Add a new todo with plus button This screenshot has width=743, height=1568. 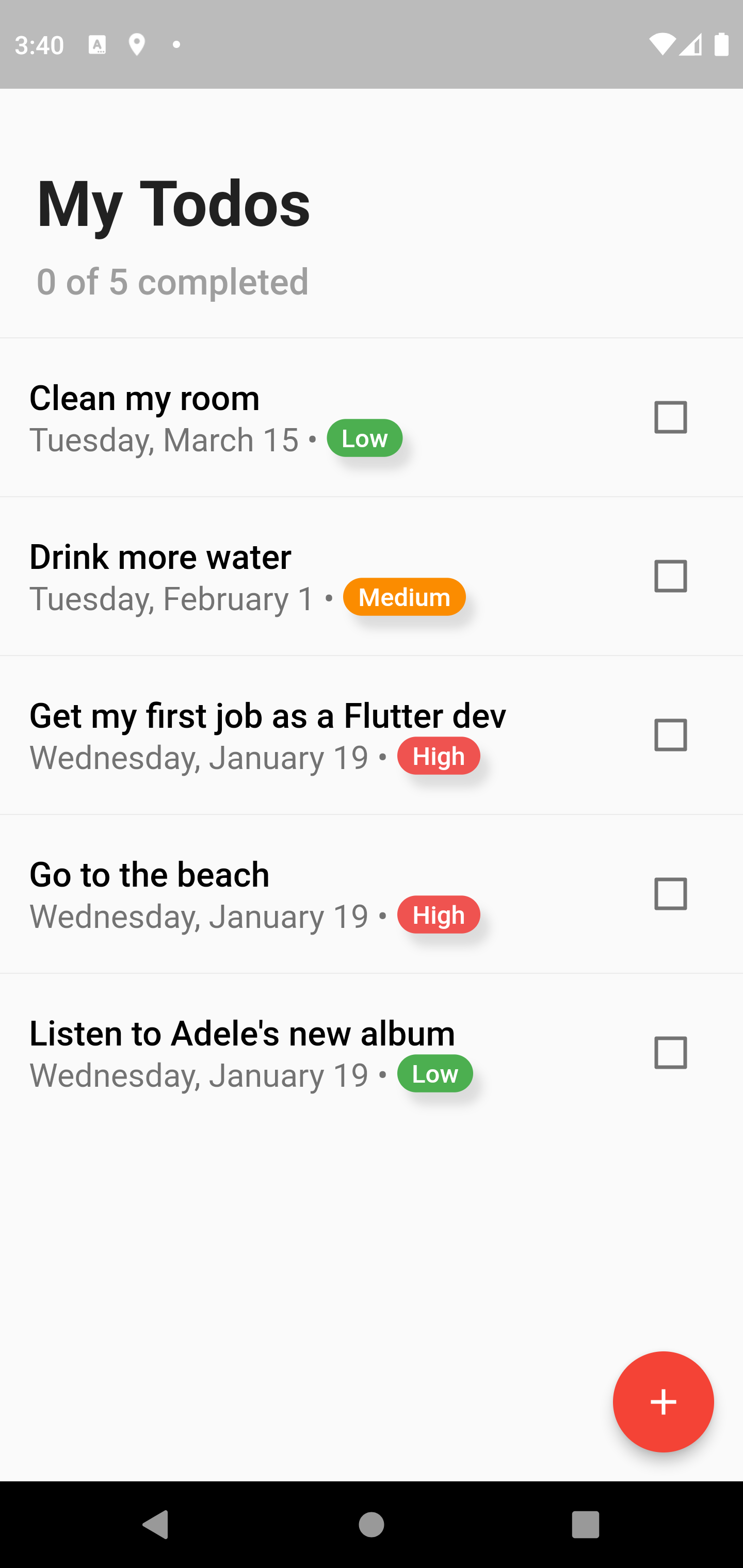[663, 1401]
